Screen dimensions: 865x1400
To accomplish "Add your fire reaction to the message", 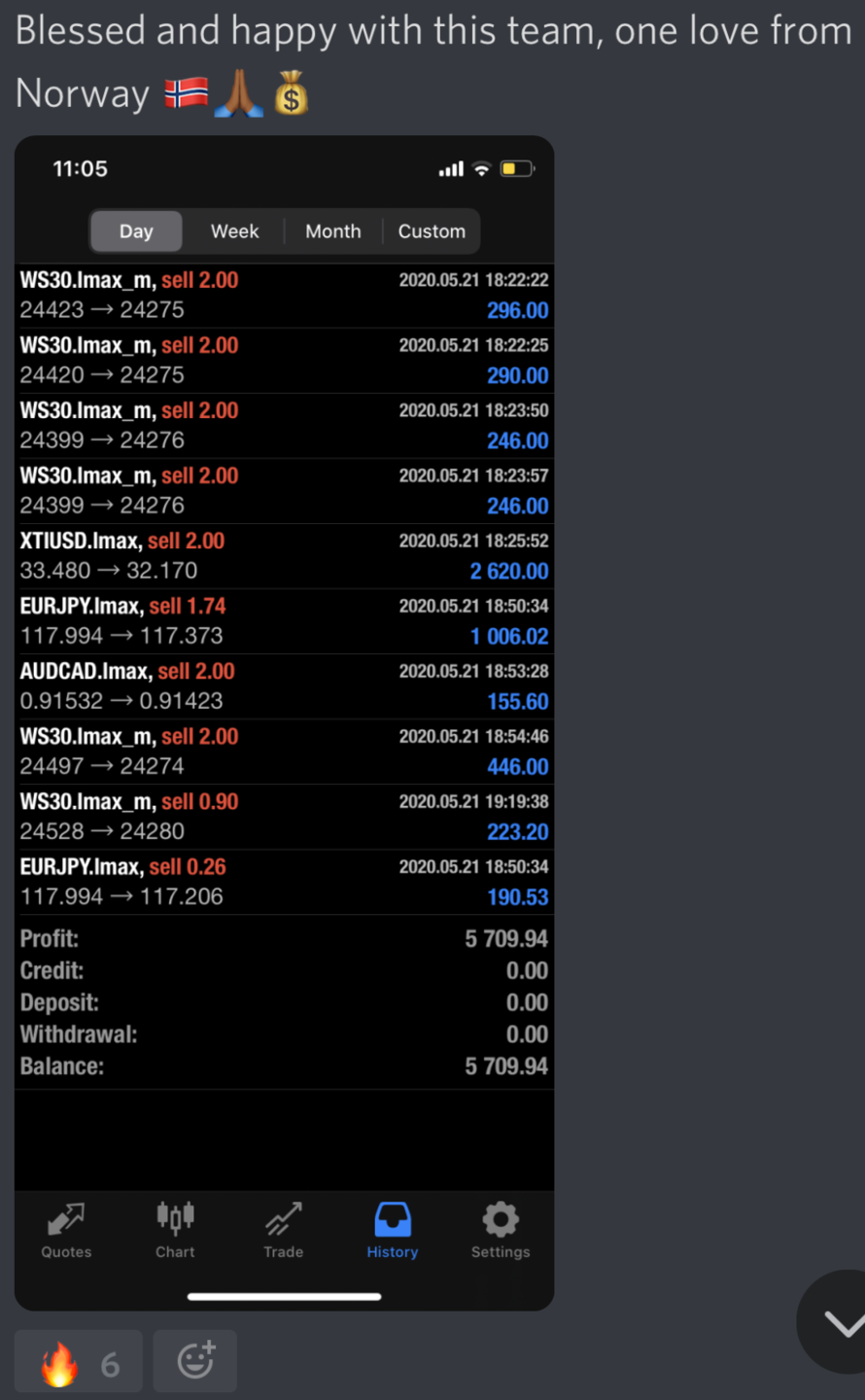I will pos(78,1363).
